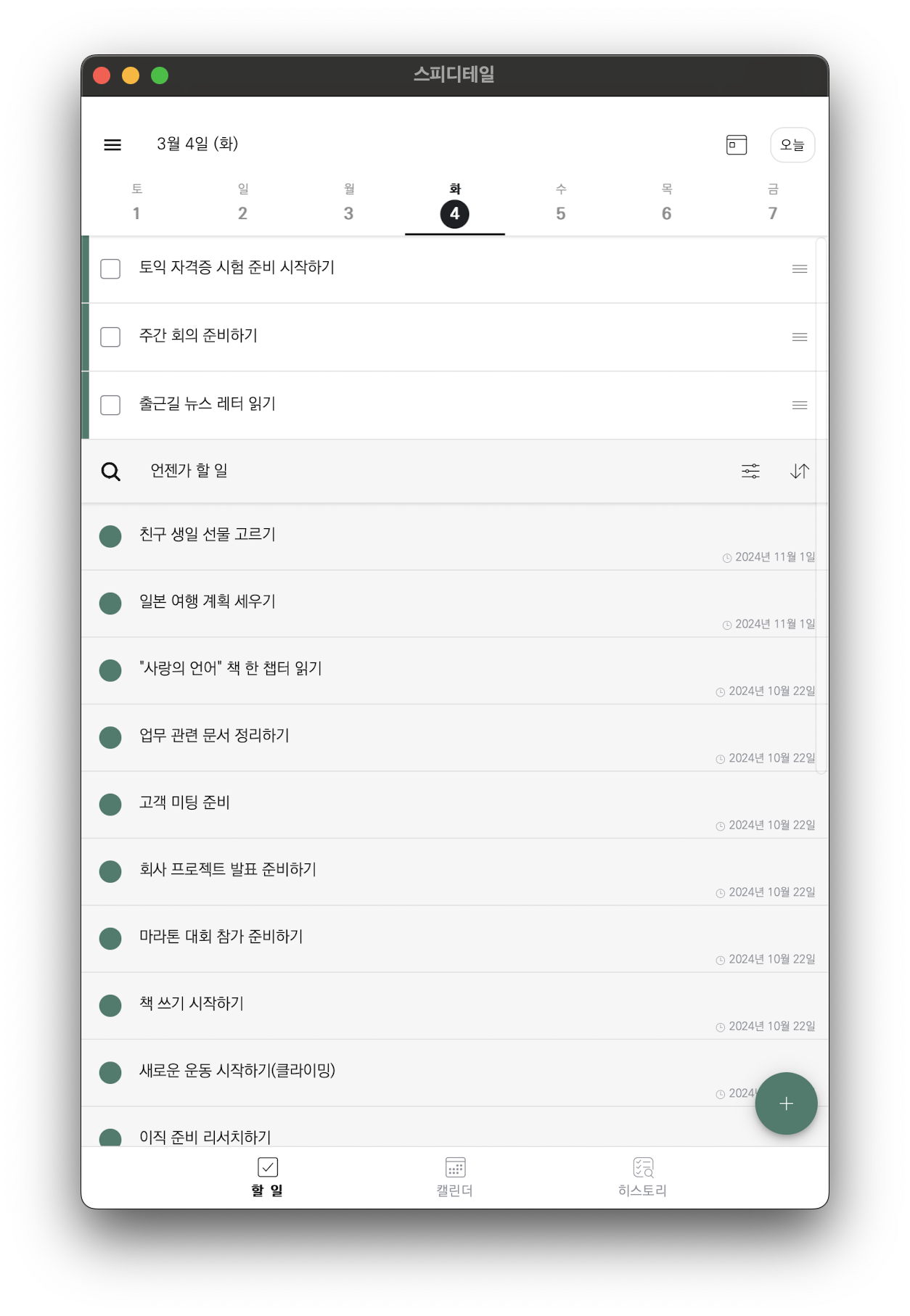This screenshot has width=910, height=1316.
Task: Switch to the 캘린더 tab
Action: click(x=455, y=1176)
